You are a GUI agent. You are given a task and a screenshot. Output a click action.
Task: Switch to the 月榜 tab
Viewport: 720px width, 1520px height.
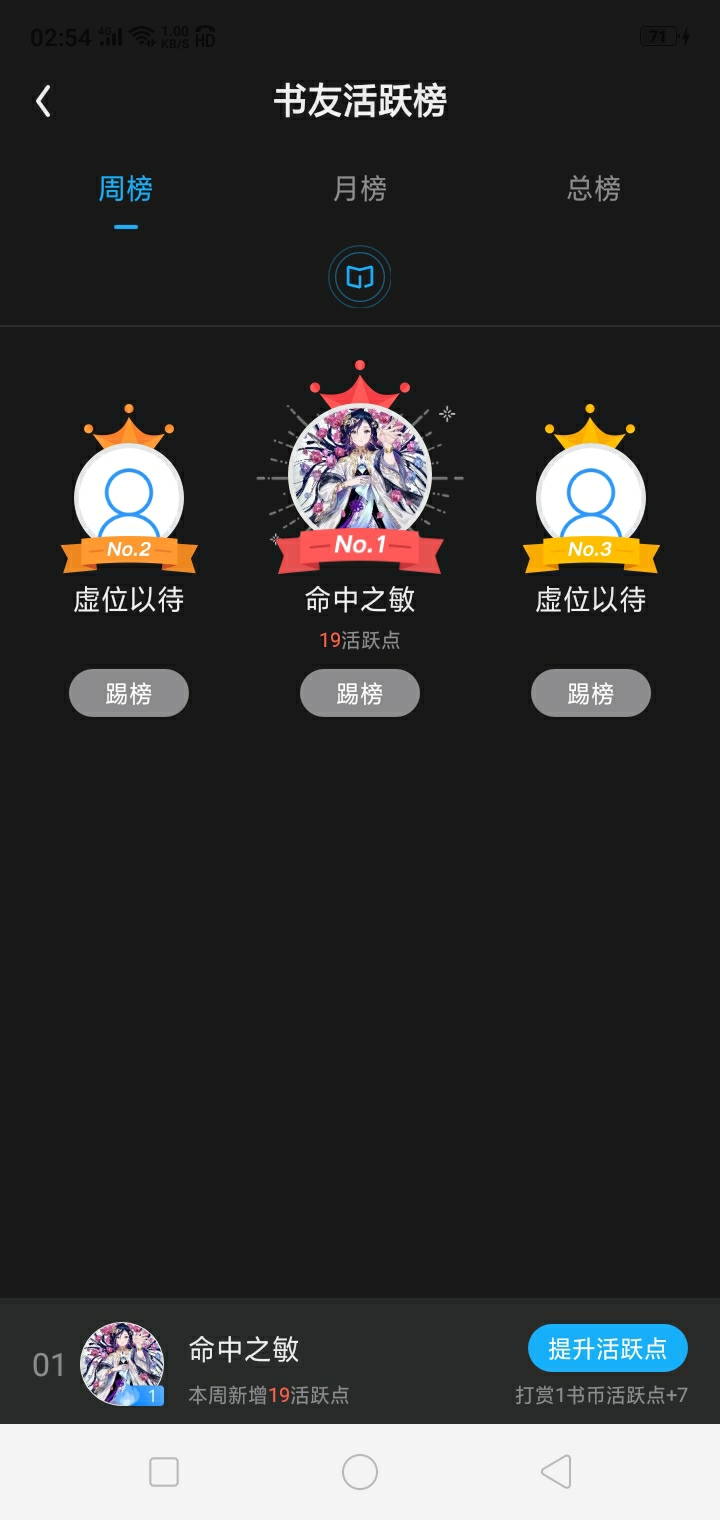[x=359, y=189]
